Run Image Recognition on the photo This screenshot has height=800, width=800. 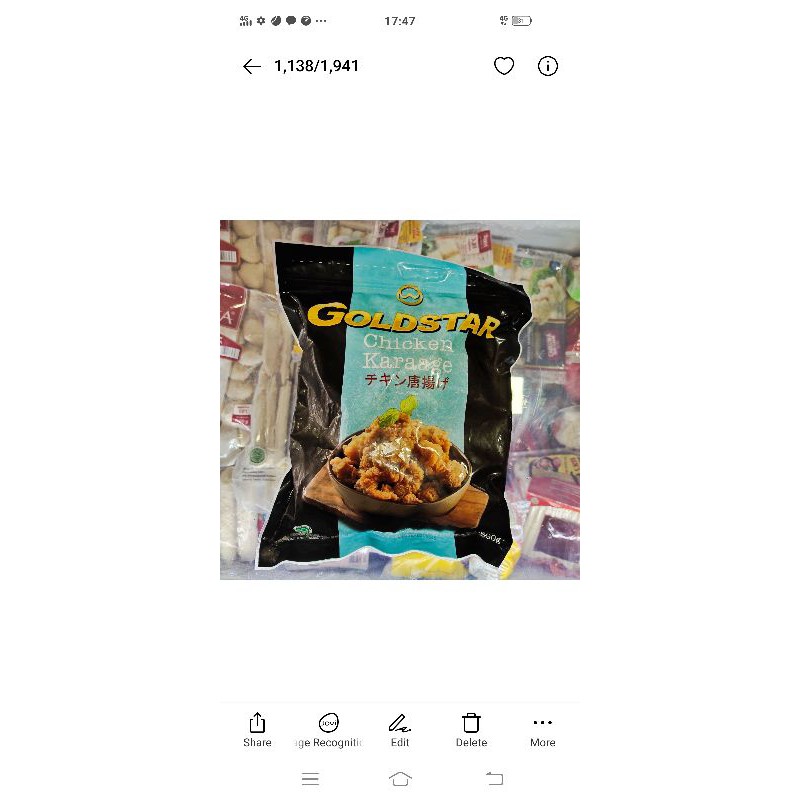(328, 729)
